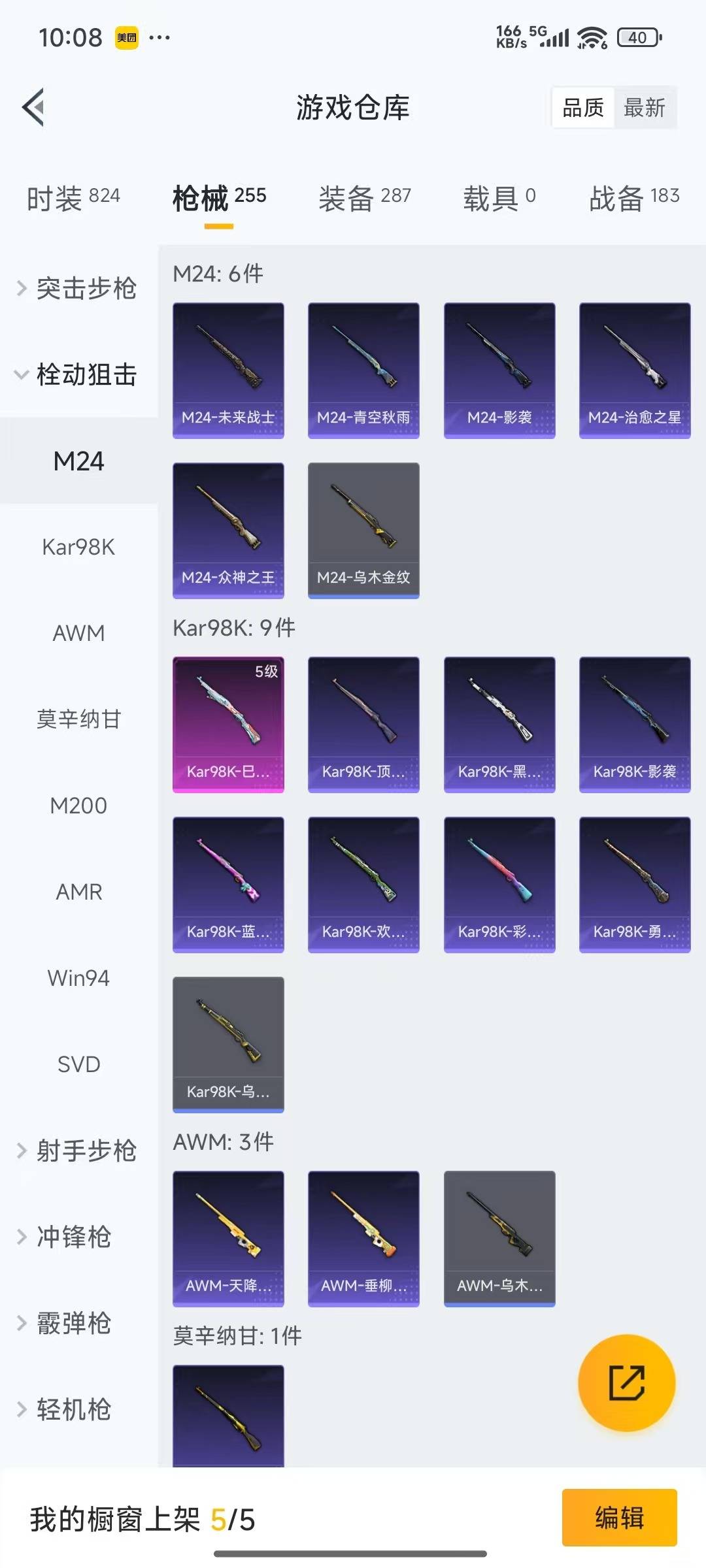
Task: Sort items by 最新
Action: coord(644,108)
